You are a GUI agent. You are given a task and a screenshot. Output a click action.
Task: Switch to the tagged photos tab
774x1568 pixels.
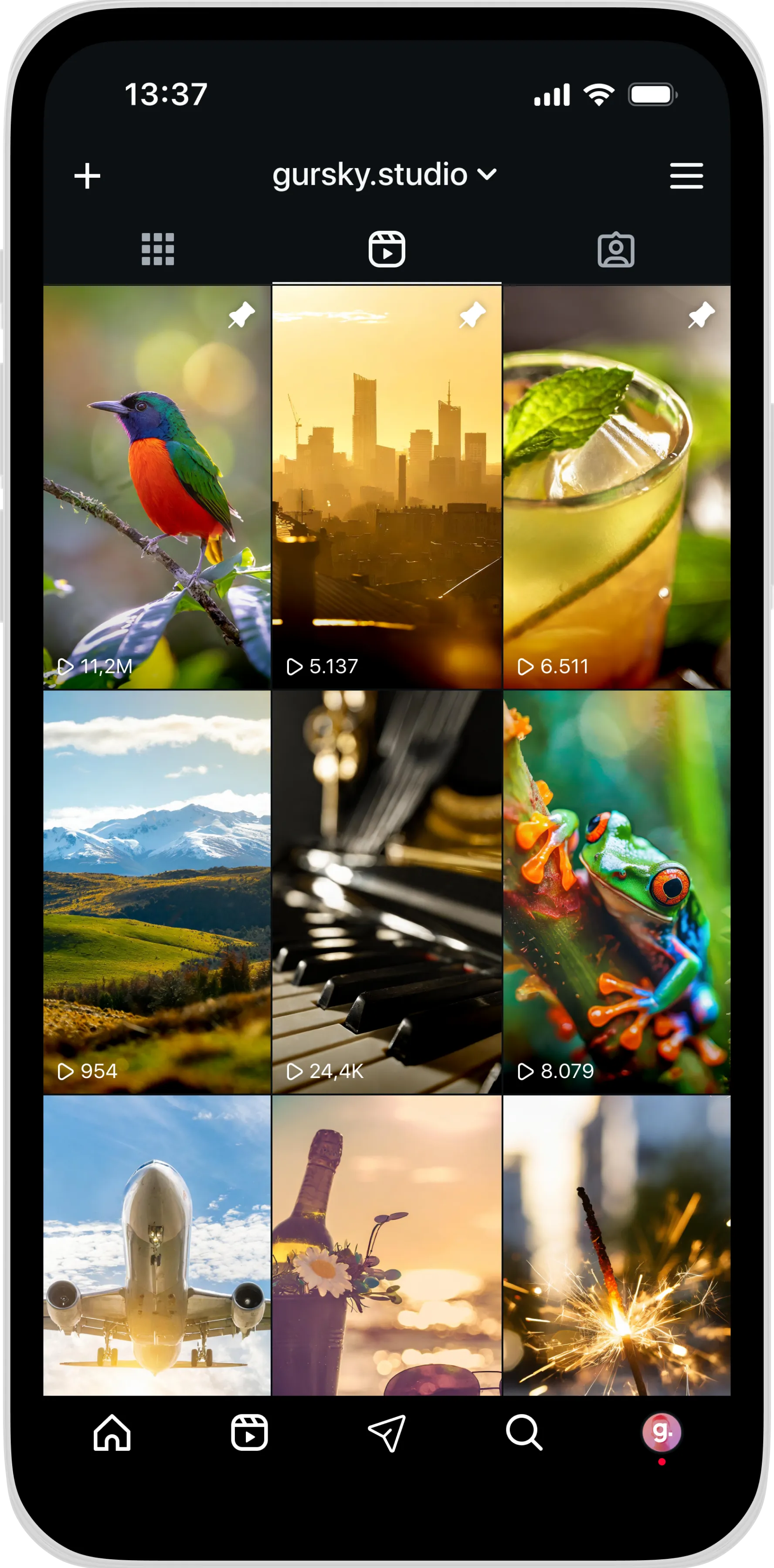(x=616, y=250)
